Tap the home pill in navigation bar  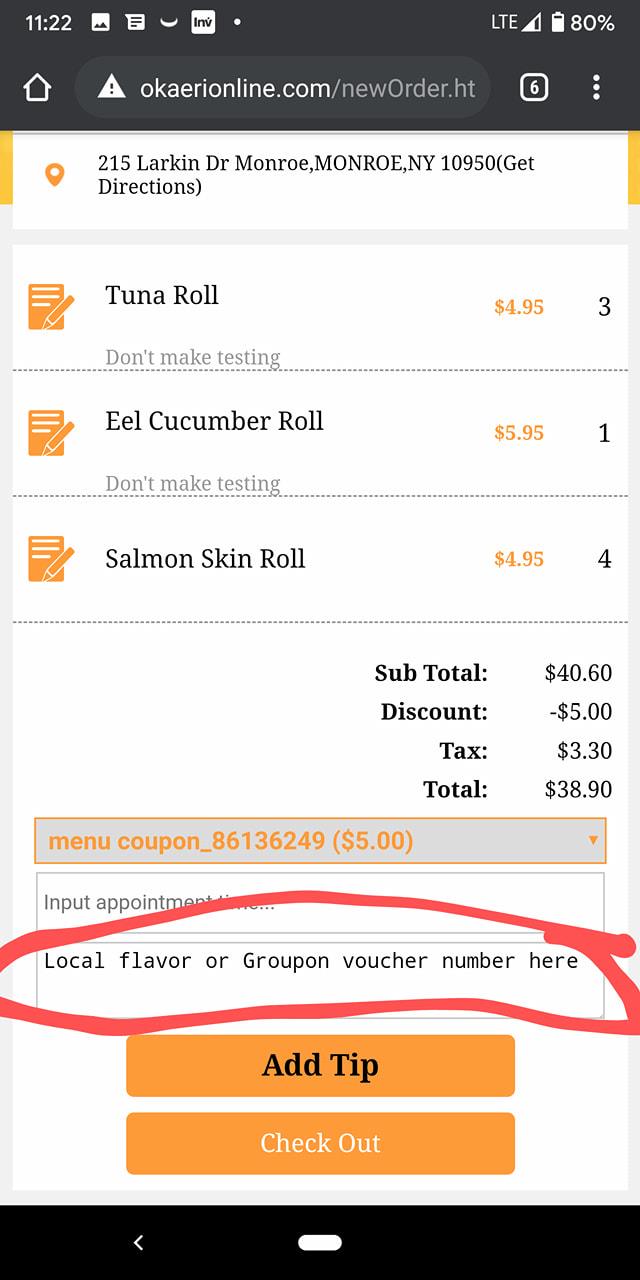point(320,1242)
